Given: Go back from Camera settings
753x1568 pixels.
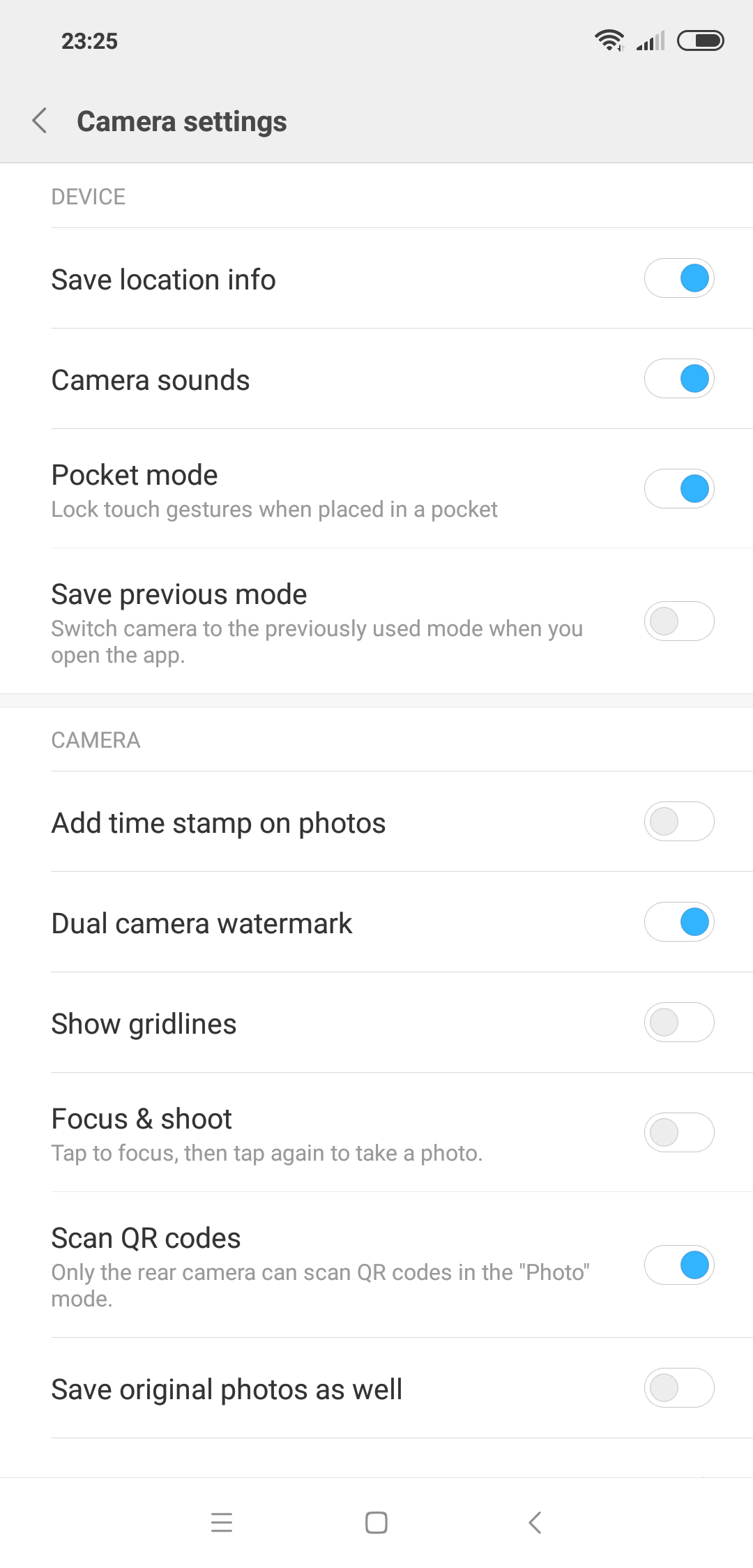Looking at the screenshot, I should point(40,121).
